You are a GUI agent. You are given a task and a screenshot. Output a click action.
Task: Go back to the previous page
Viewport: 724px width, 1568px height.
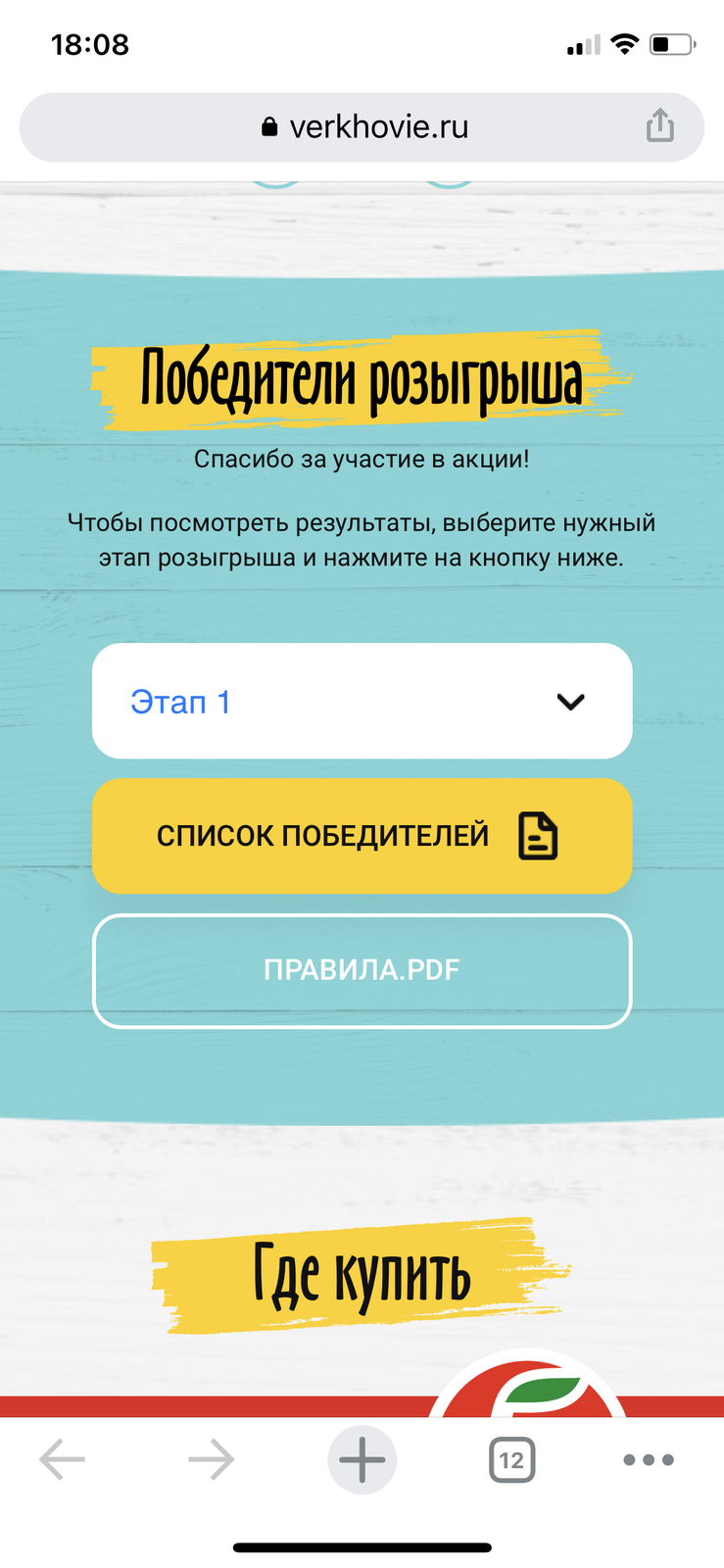click(x=62, y=1459)
